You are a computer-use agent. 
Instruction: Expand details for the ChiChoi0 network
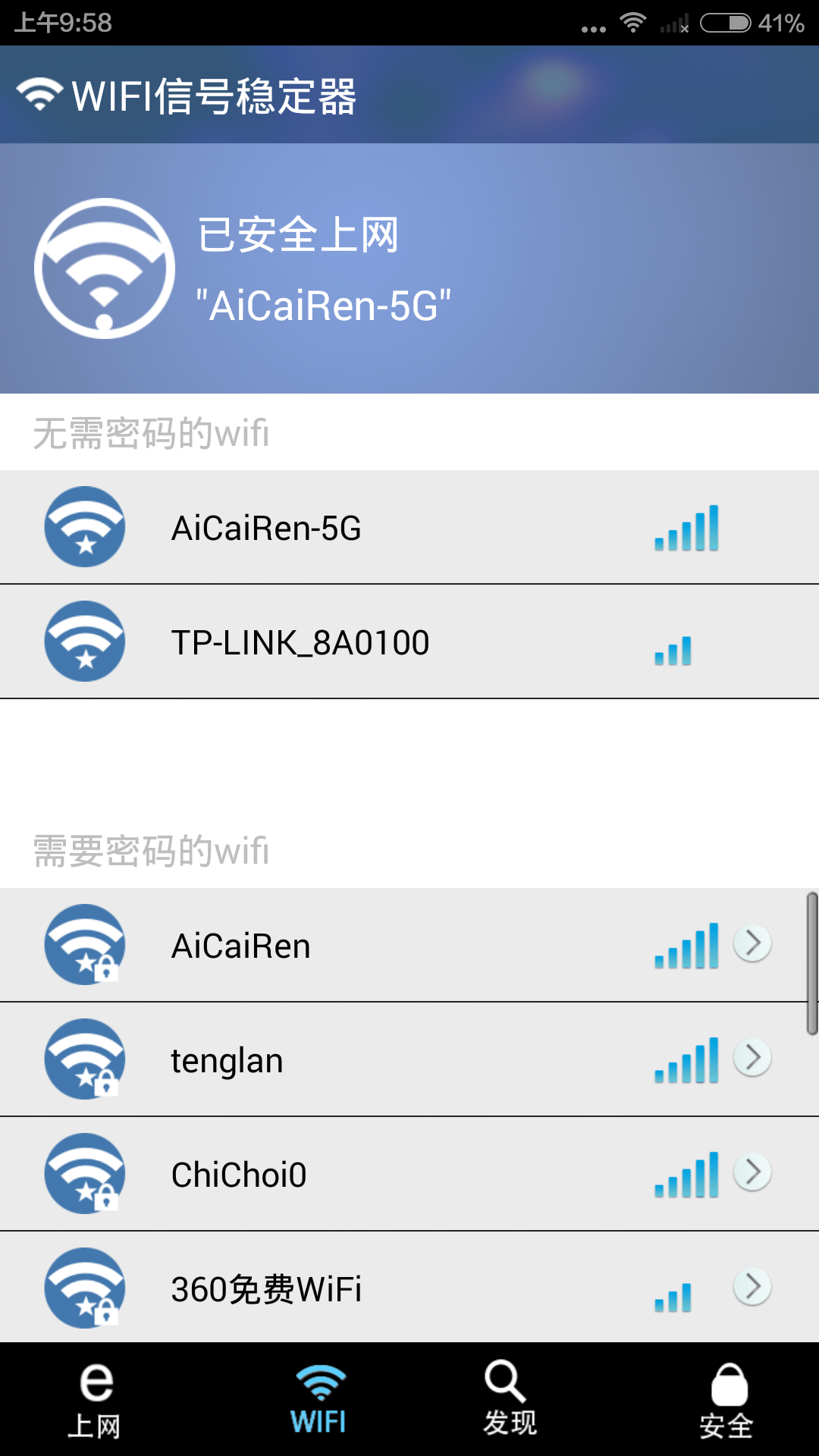[754, 1174]
